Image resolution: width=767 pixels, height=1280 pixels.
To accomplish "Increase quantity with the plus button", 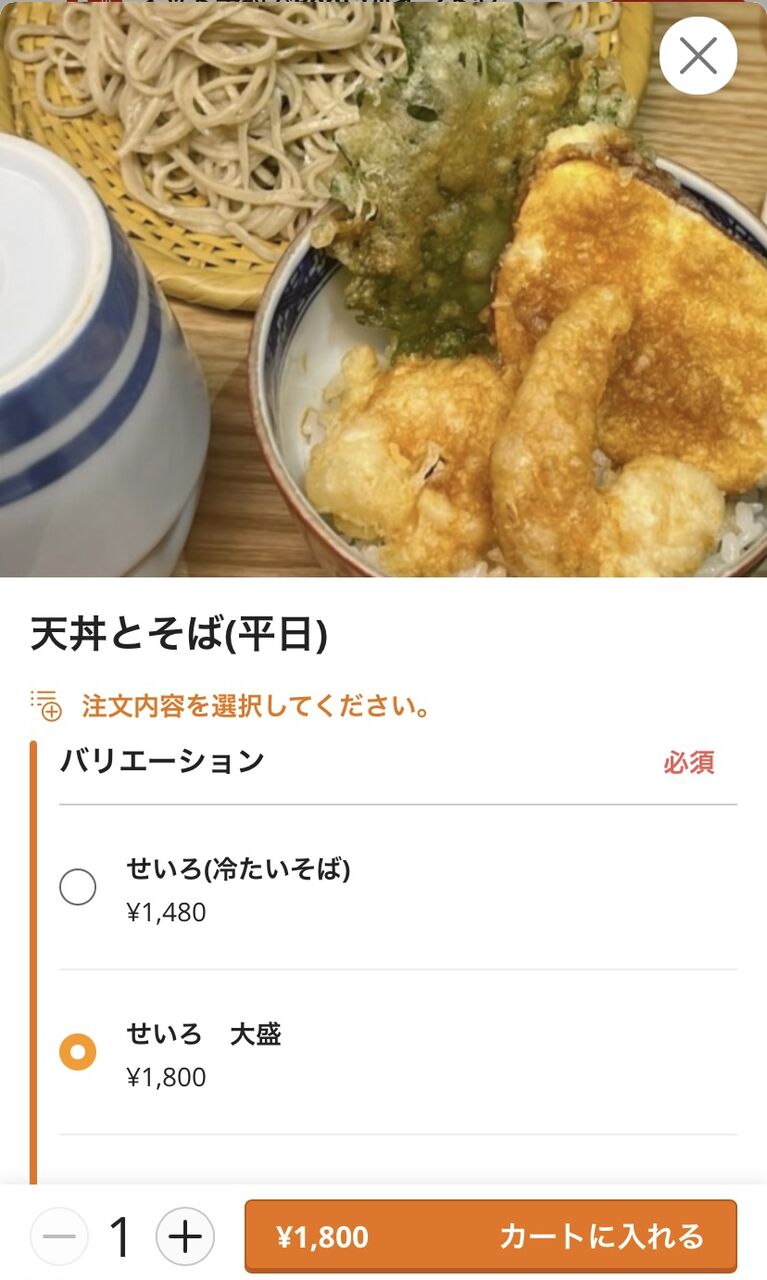I will click(x=185, y=1237).
